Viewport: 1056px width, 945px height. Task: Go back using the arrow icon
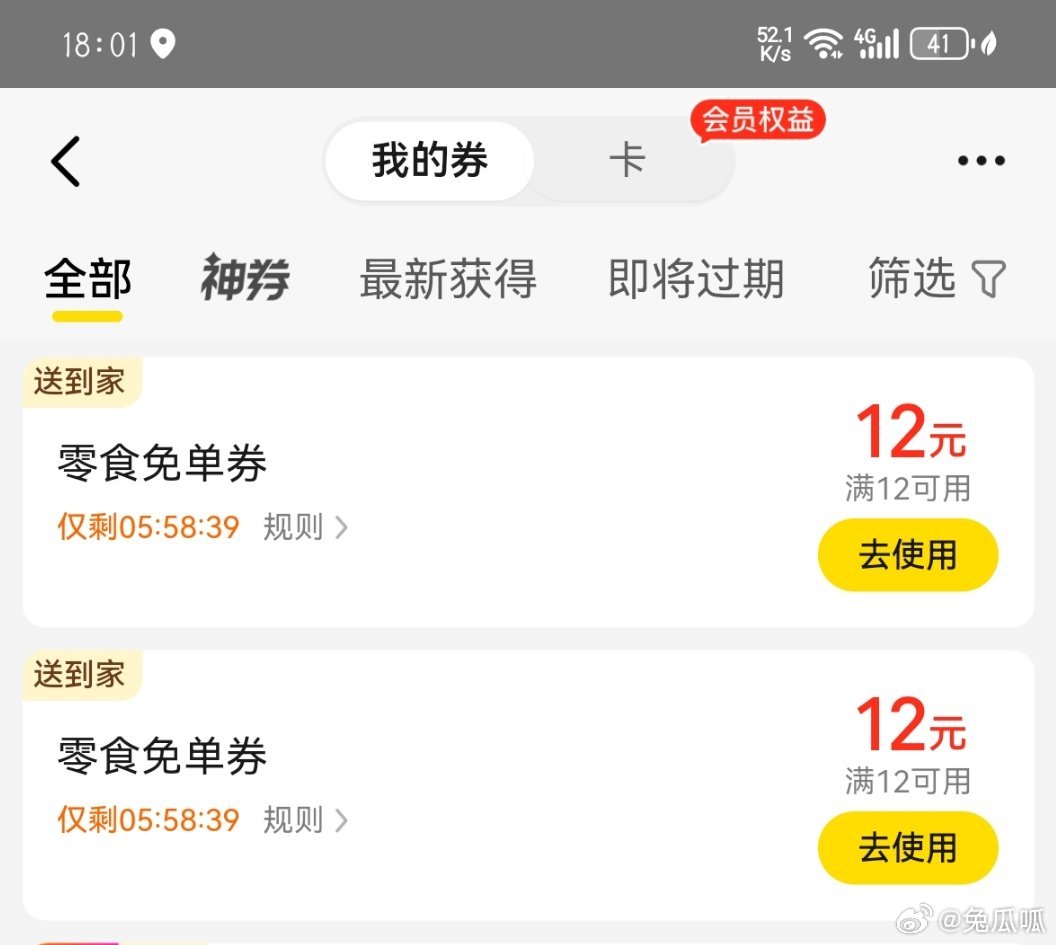click(x=66, y=161)
